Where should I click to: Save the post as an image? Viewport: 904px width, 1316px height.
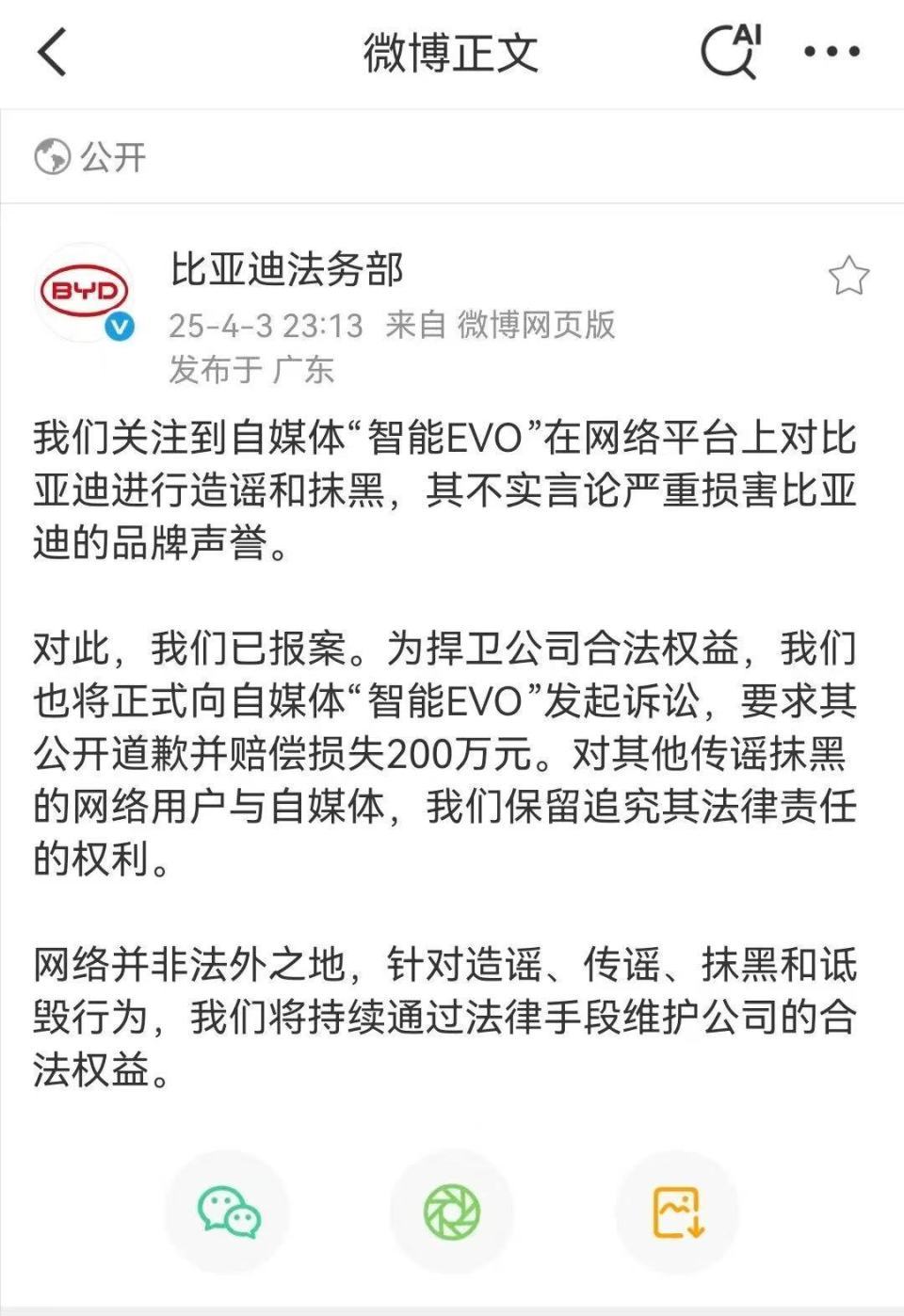tap(678, 1213)
